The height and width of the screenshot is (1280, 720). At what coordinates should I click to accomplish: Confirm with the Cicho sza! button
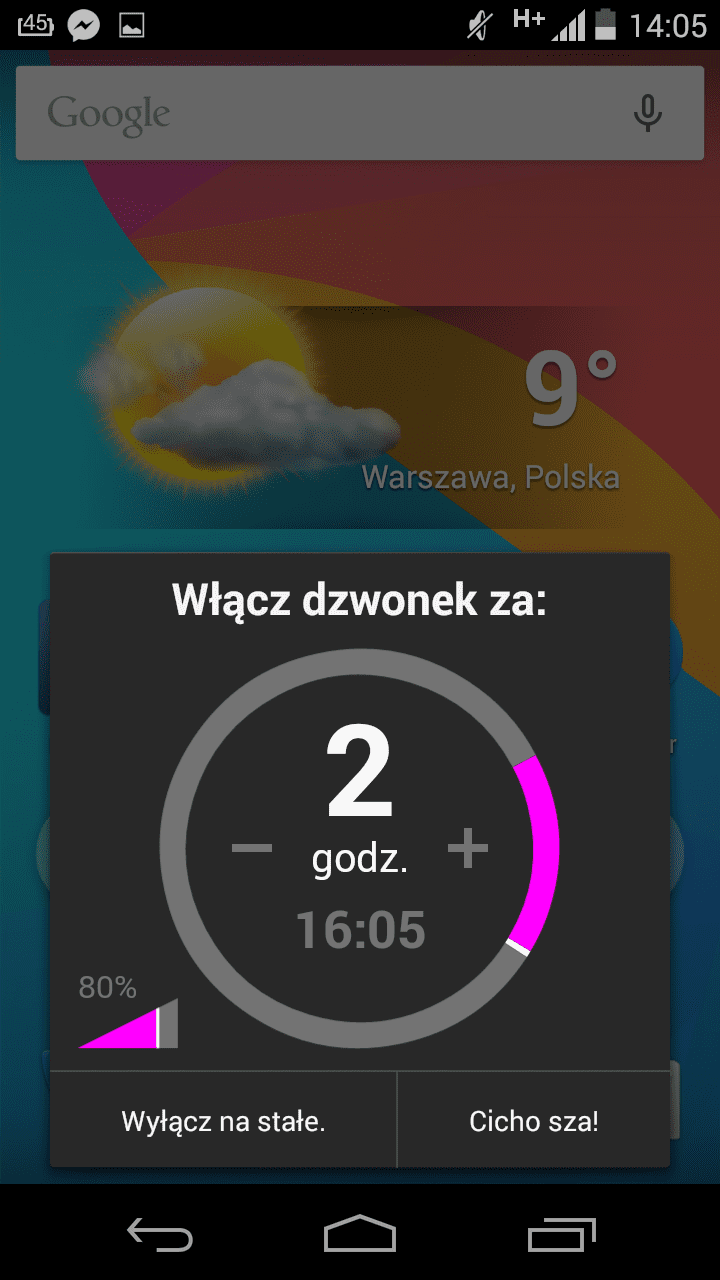[x=533, y=1121]
